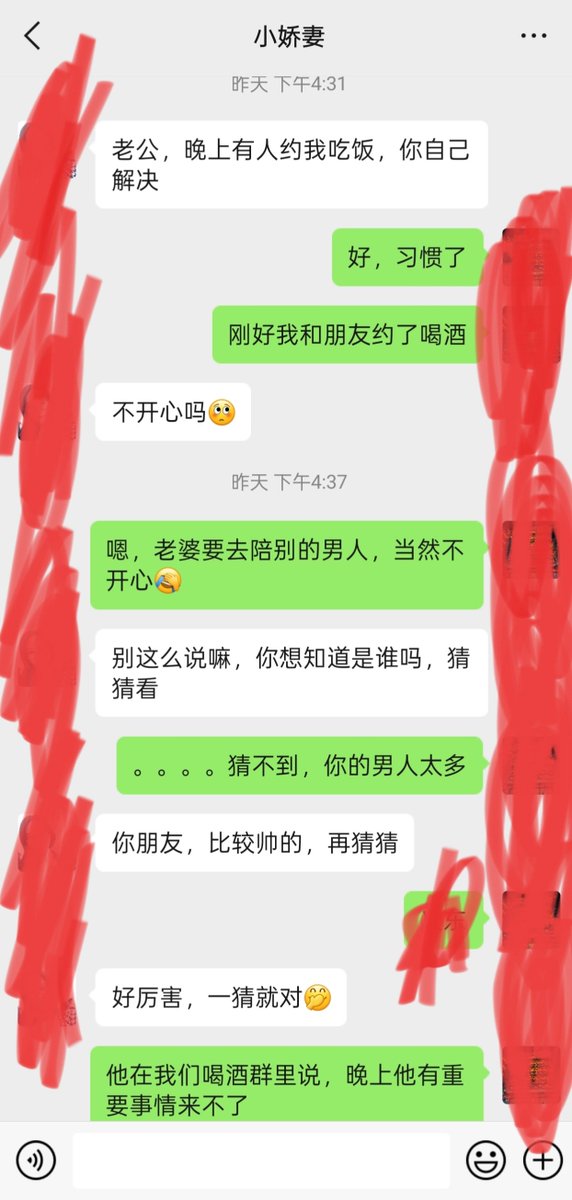Switch to voice message input
The image size is (572, 1200).
36,1161
